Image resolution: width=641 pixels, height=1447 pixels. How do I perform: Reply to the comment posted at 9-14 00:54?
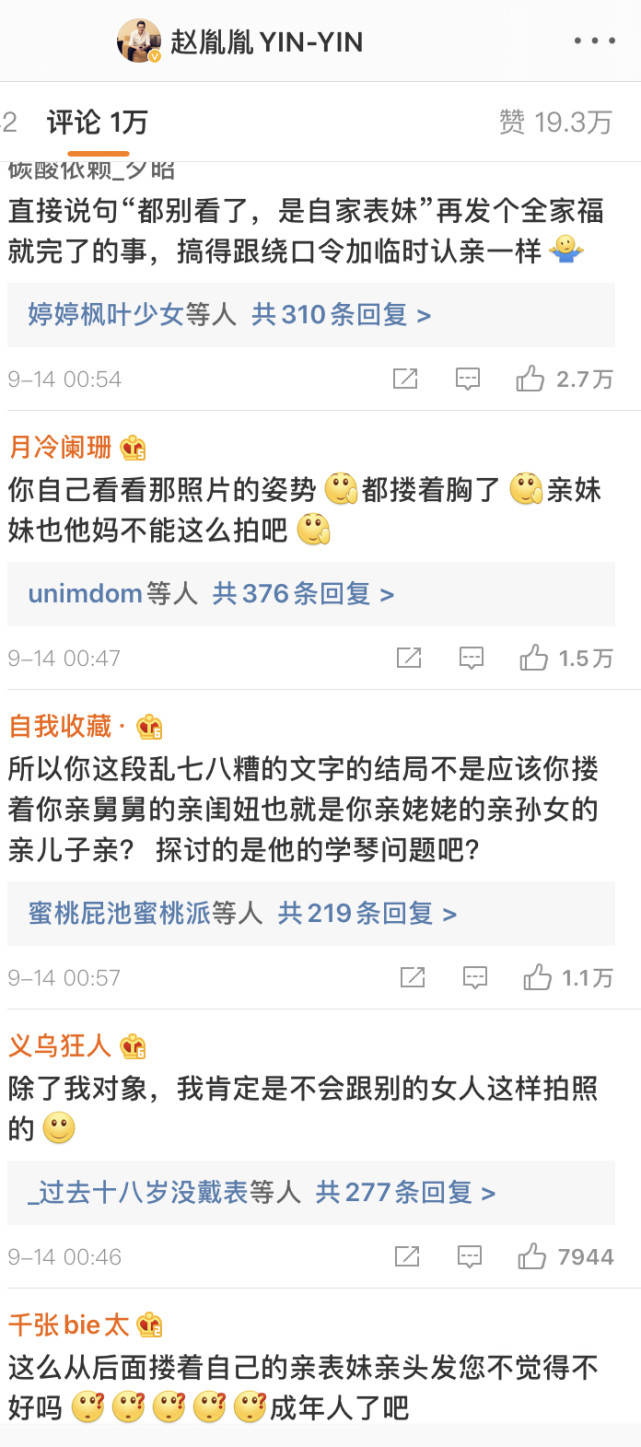click(x=467, y=379)
